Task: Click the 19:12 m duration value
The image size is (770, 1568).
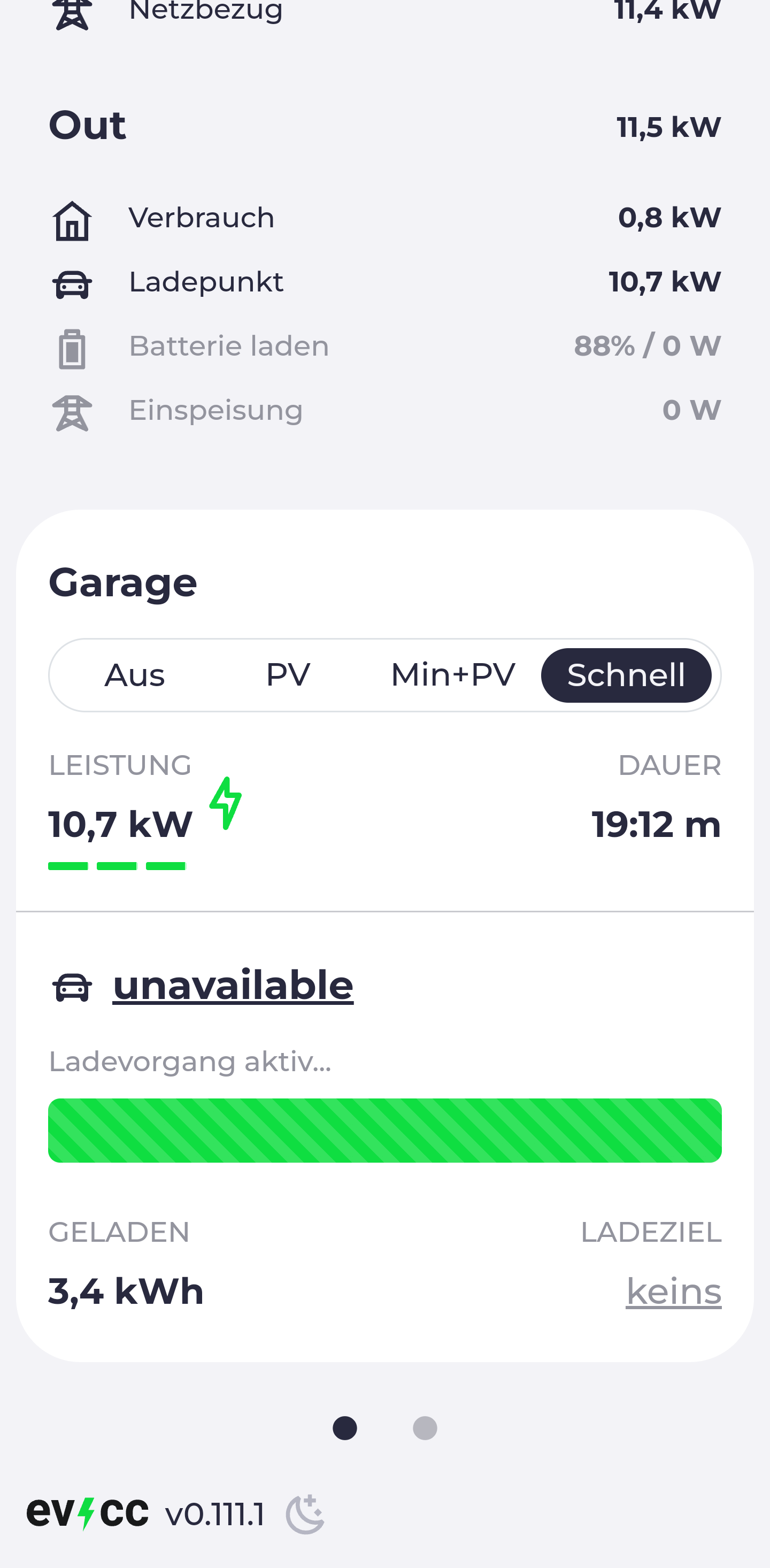Action: 656,824
